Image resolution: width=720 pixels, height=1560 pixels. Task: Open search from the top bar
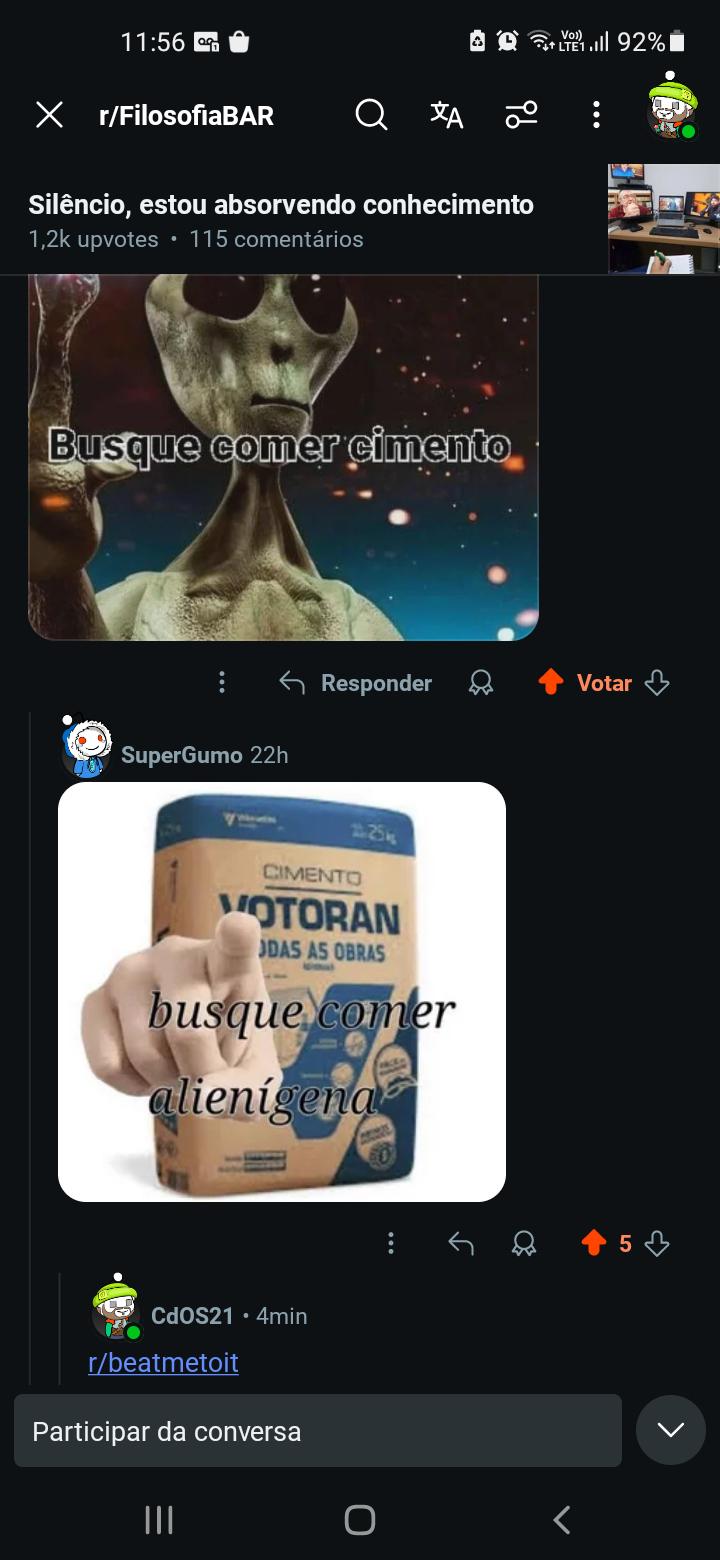[x=371, y=115]
